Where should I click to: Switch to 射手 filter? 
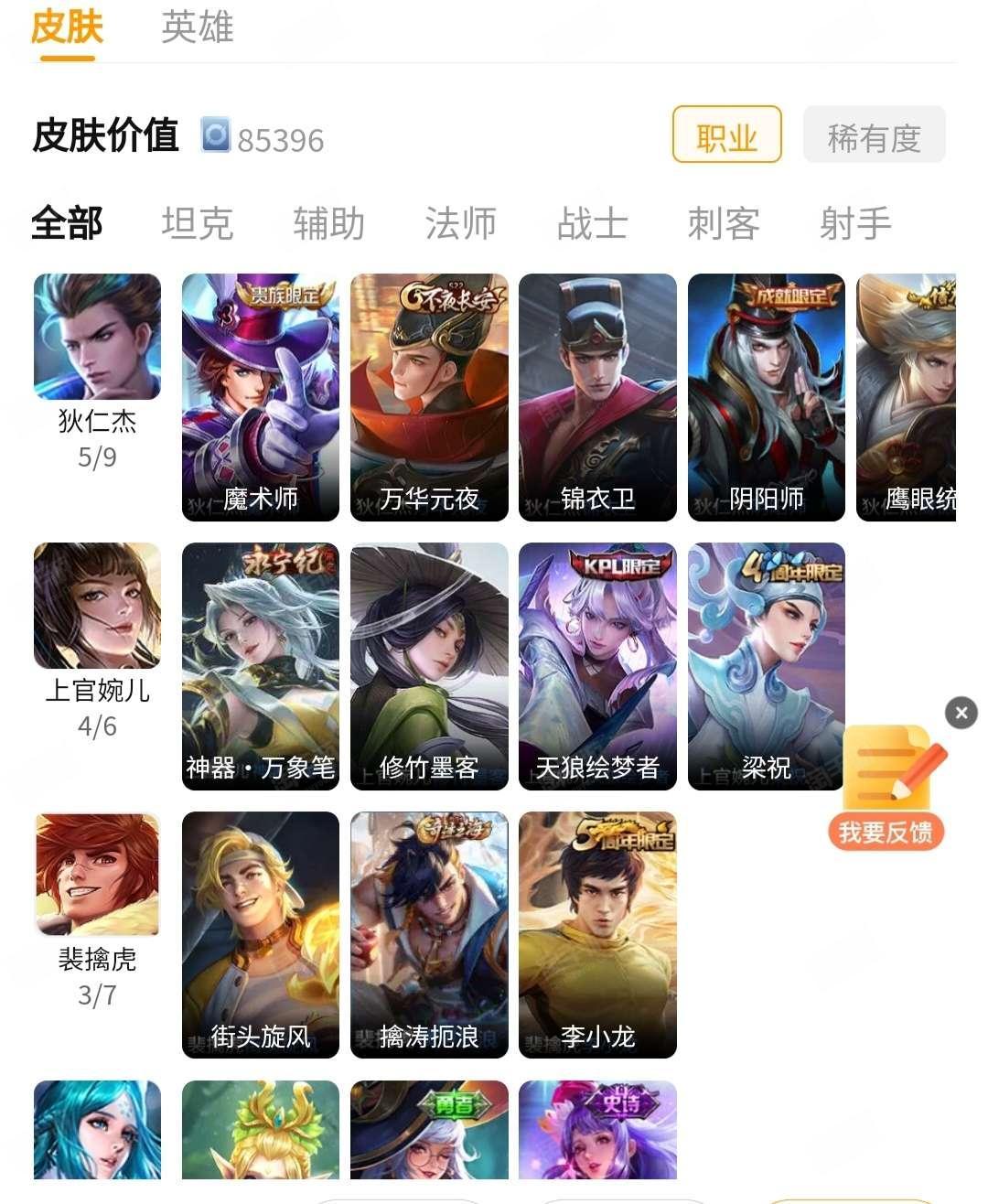pyautogui.click(x=855, y=223)
